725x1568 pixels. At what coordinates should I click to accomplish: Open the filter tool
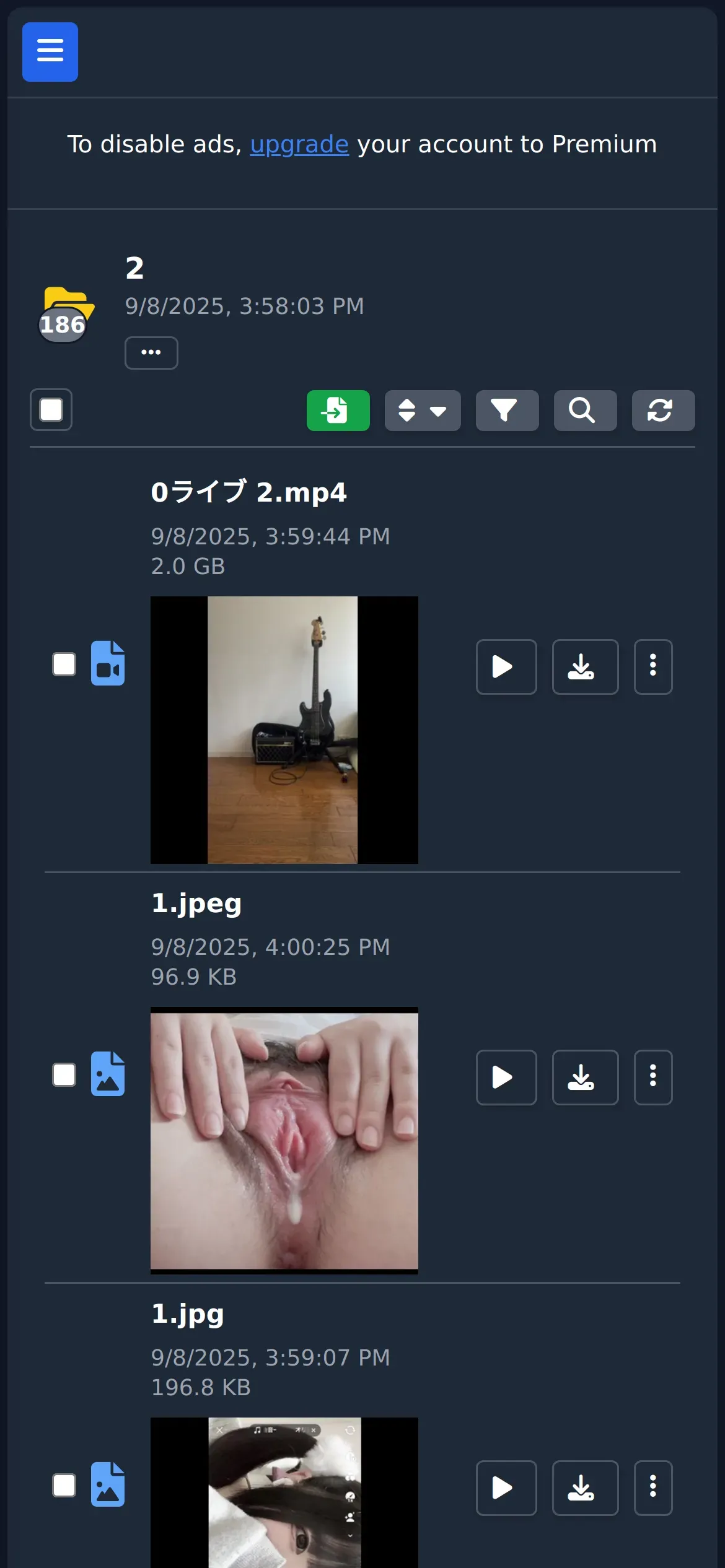507,410
